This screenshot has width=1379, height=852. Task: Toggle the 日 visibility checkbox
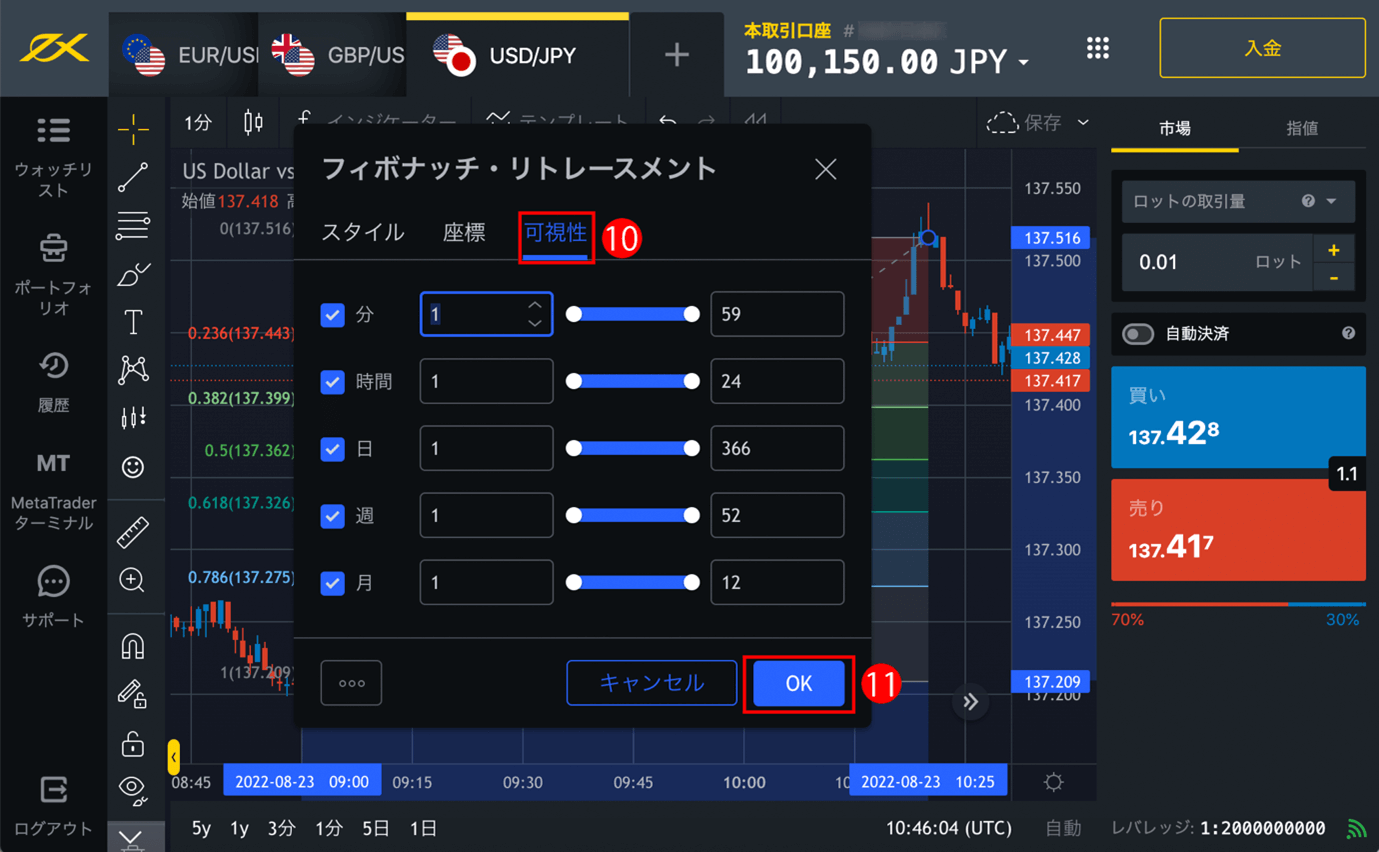tap(333, 449)
